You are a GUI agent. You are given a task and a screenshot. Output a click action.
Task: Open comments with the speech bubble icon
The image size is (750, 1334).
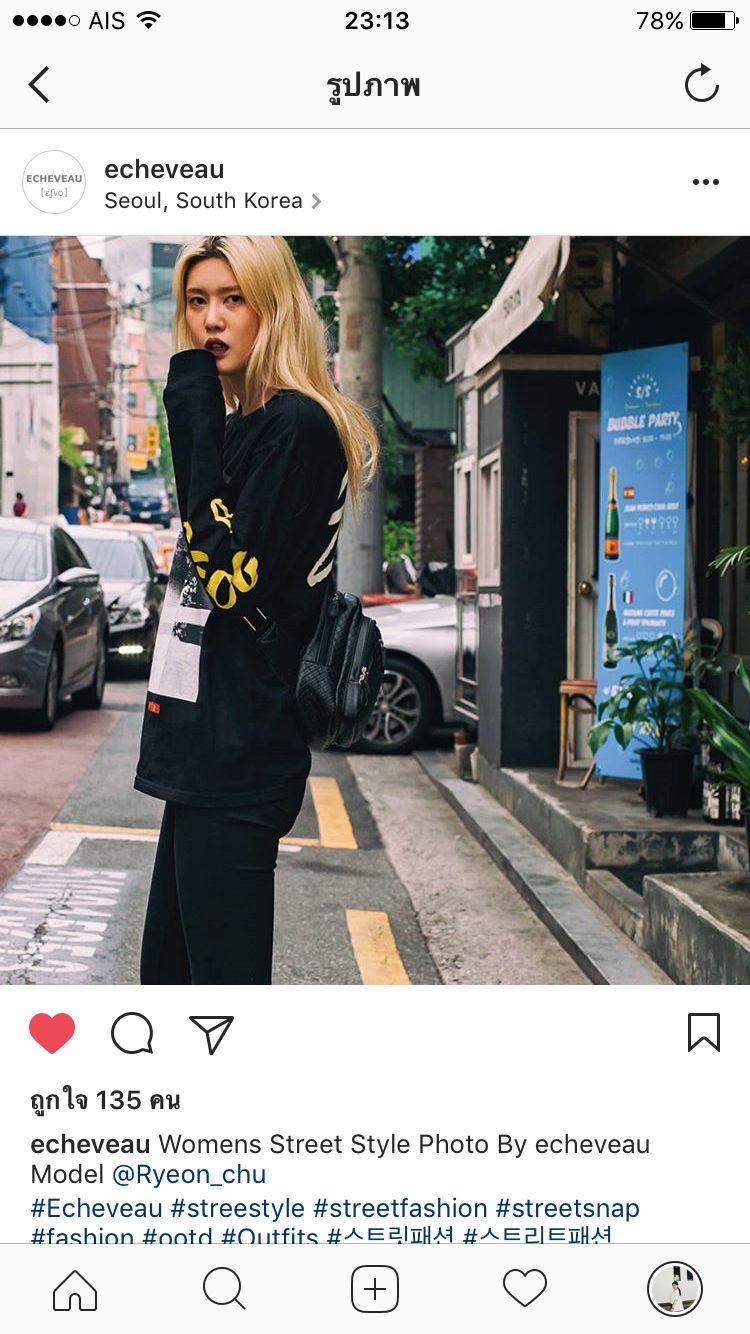132,1033
